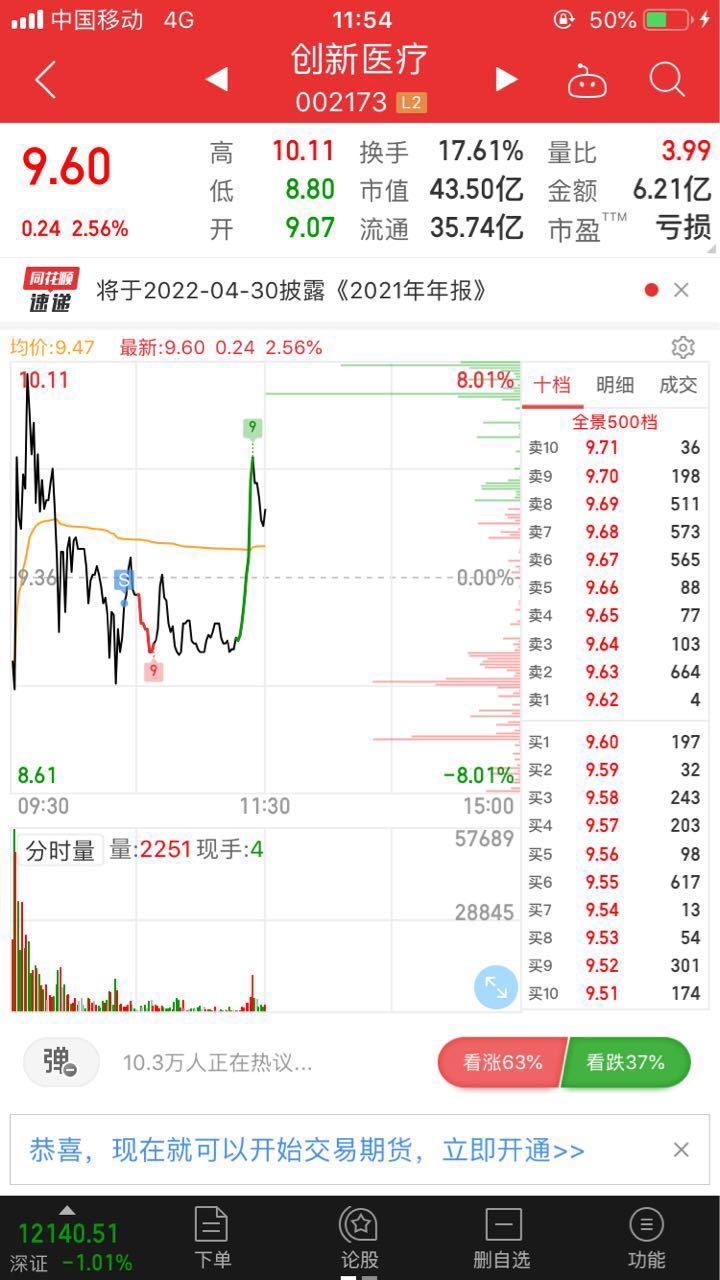This screenshot has height=1280, width=720.
Task: Open the search magnifier
Action: click(666, 79)
